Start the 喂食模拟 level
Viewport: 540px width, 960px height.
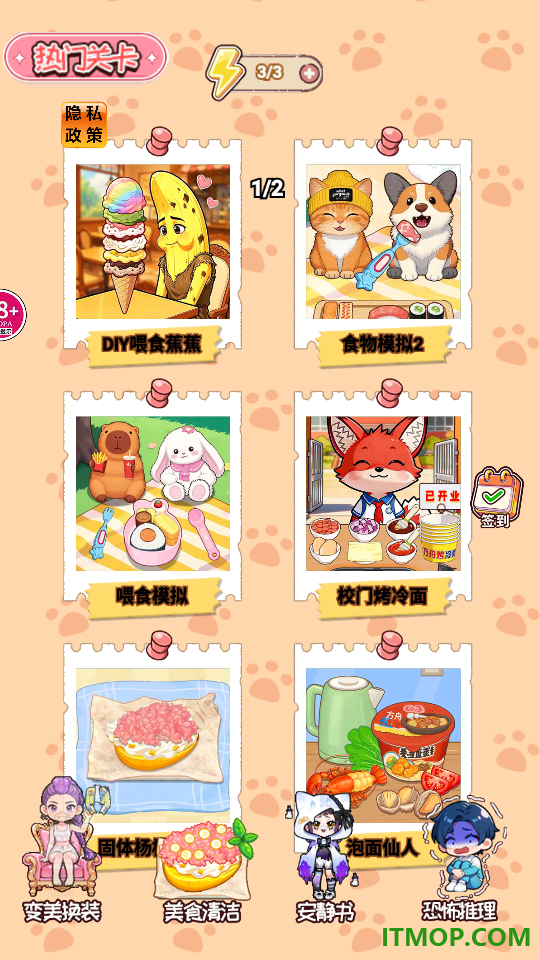[152, 497]
